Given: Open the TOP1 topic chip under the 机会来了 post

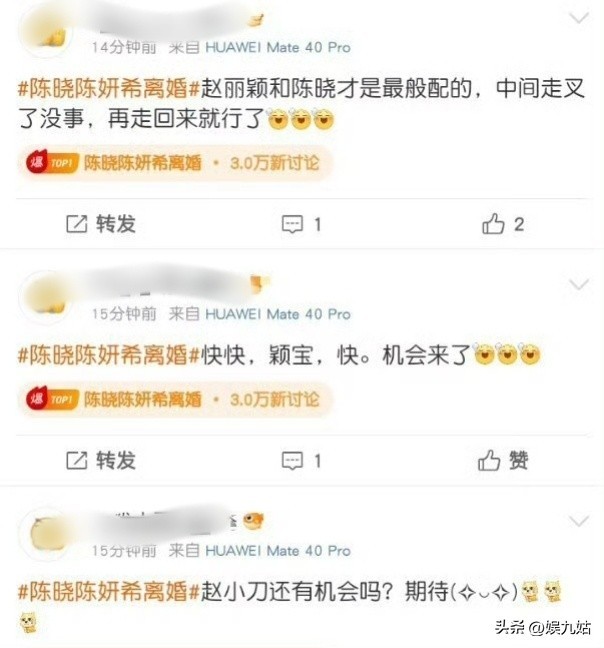Looking at the screenshot, I should click(x=171, y=399).
